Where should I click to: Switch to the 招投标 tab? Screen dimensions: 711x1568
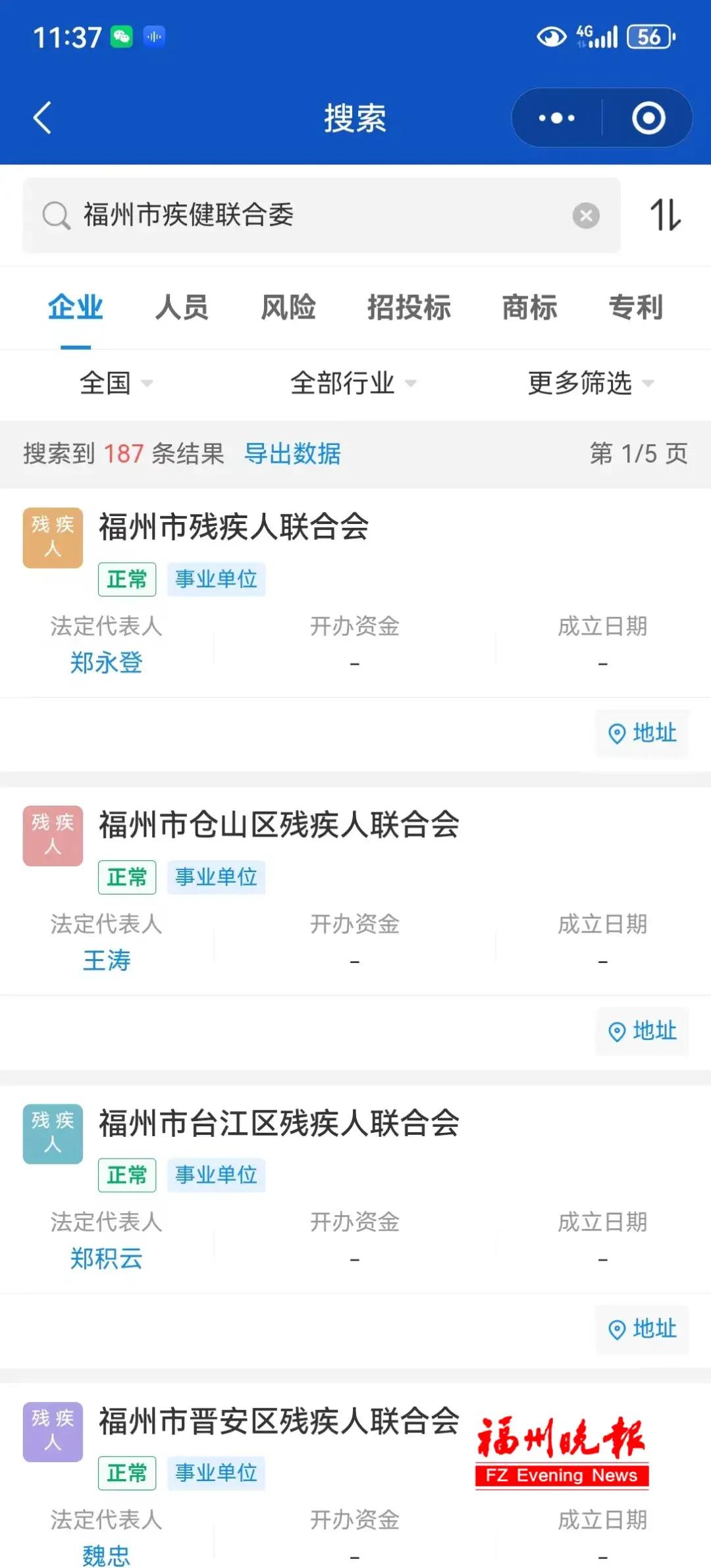(409, 307)
